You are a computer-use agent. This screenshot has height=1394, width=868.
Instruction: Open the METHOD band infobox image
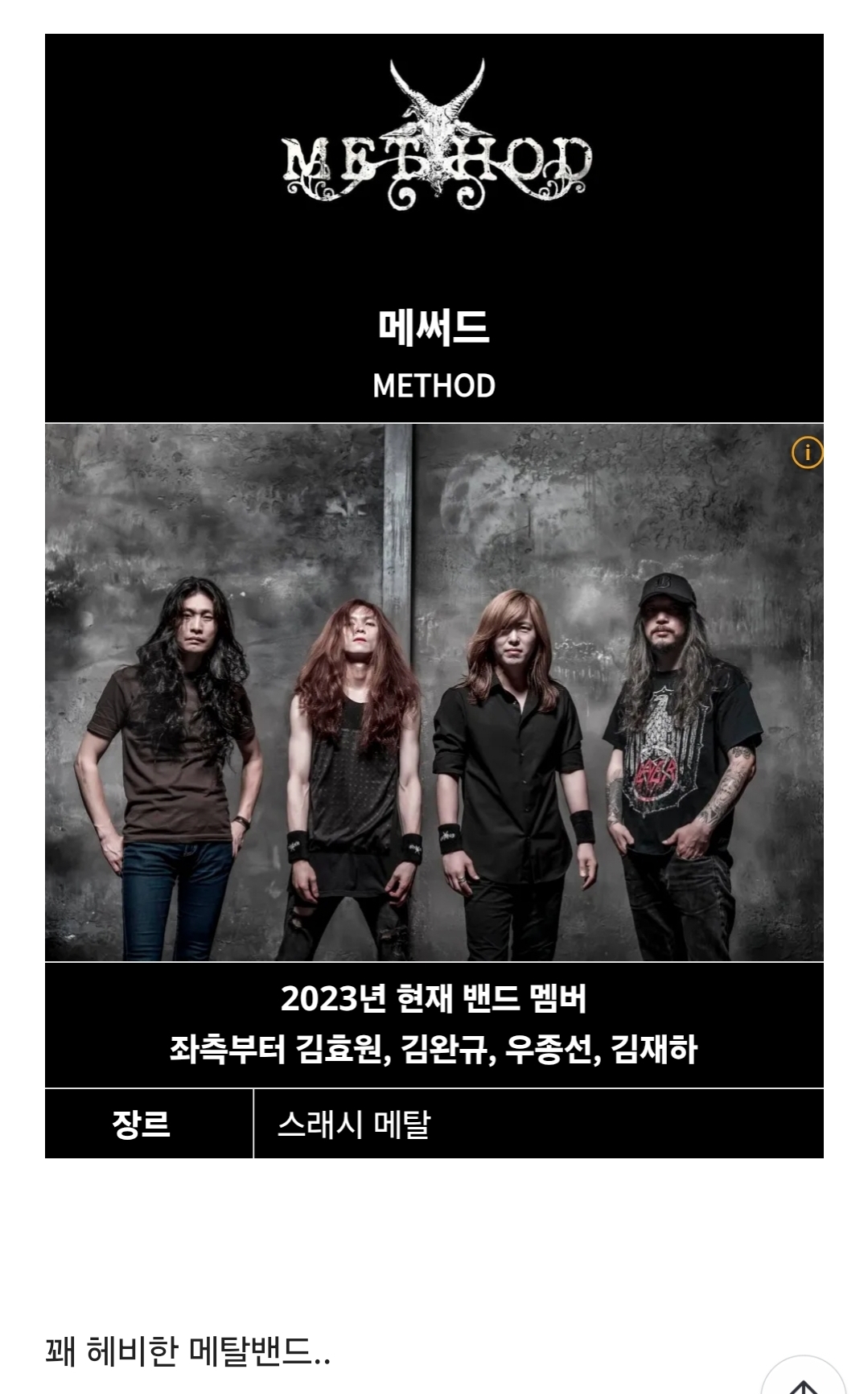pos(434,693)
